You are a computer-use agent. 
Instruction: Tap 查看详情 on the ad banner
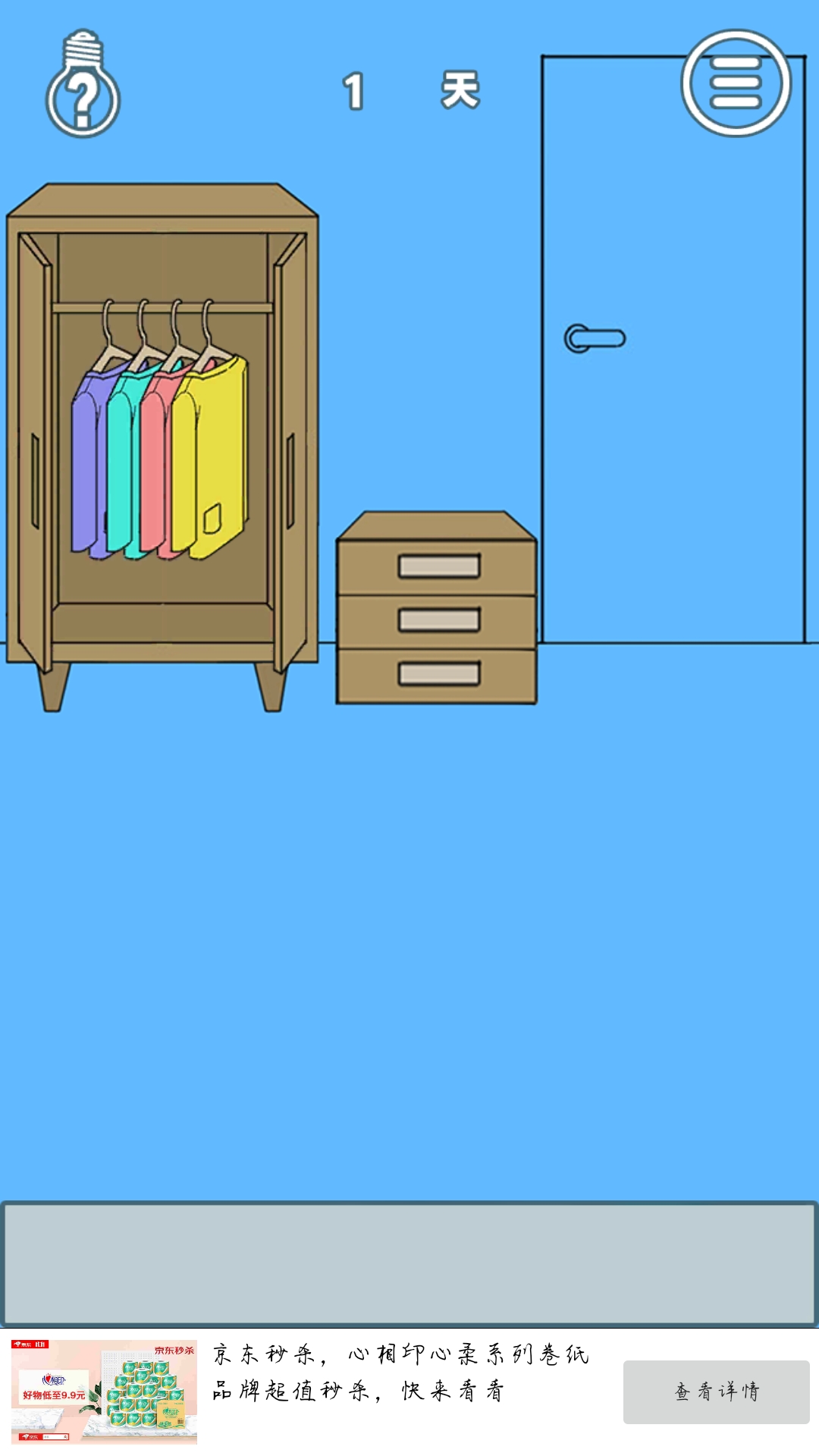pyautogui.click(x=716, y=1392)
